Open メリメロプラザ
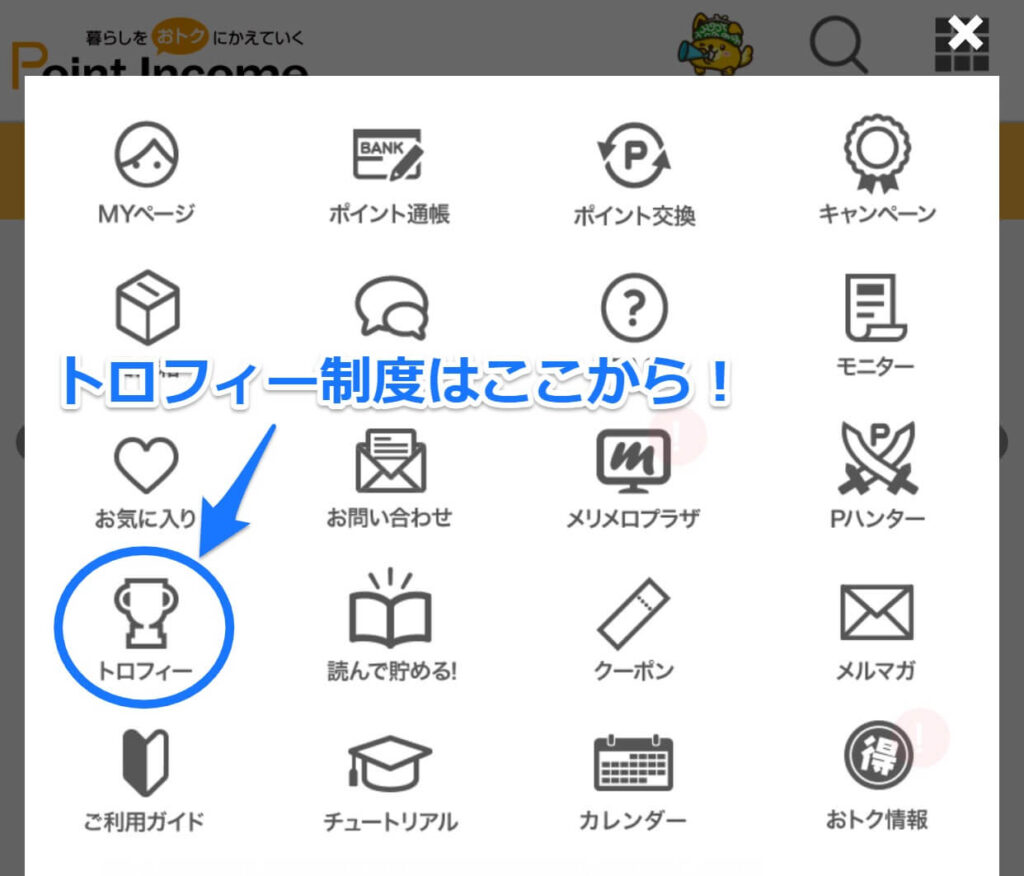 coord(634,480)
